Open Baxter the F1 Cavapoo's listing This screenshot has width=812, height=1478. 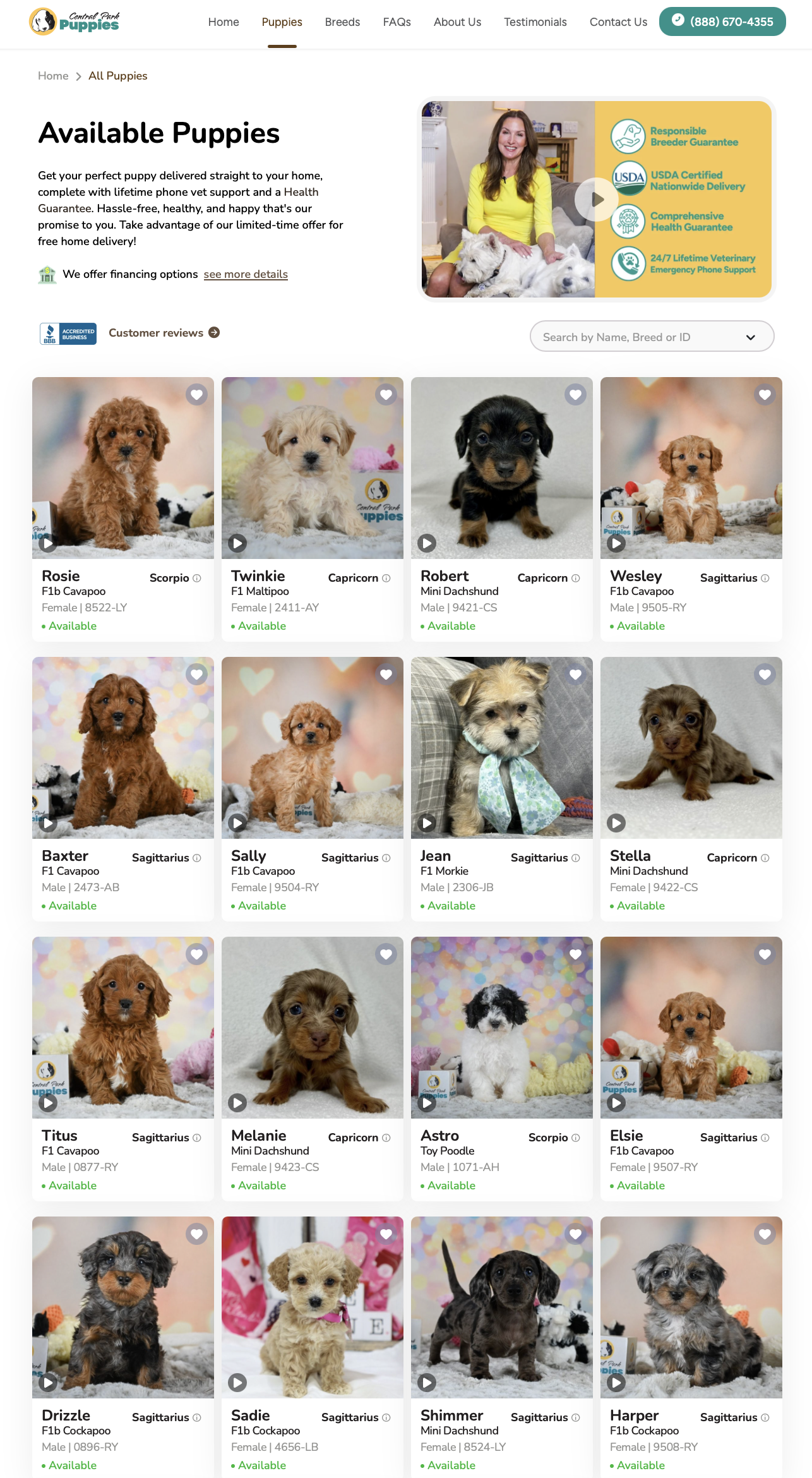point(122,748)
